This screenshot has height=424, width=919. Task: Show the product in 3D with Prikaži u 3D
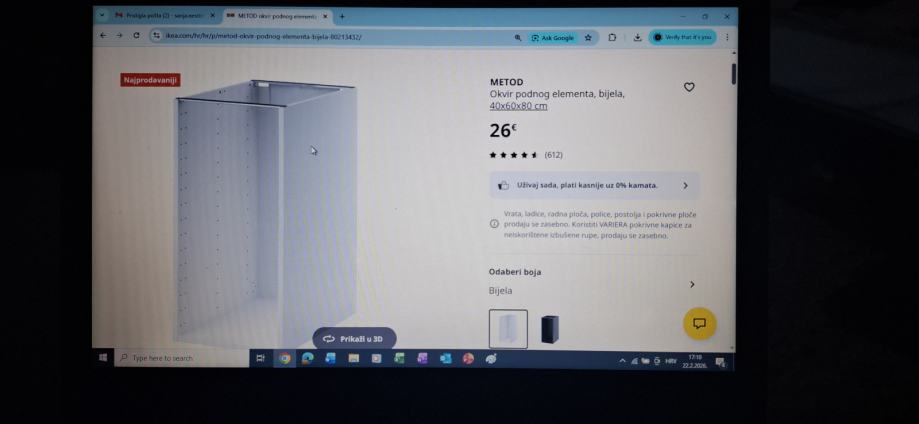[x=354, y=339]
